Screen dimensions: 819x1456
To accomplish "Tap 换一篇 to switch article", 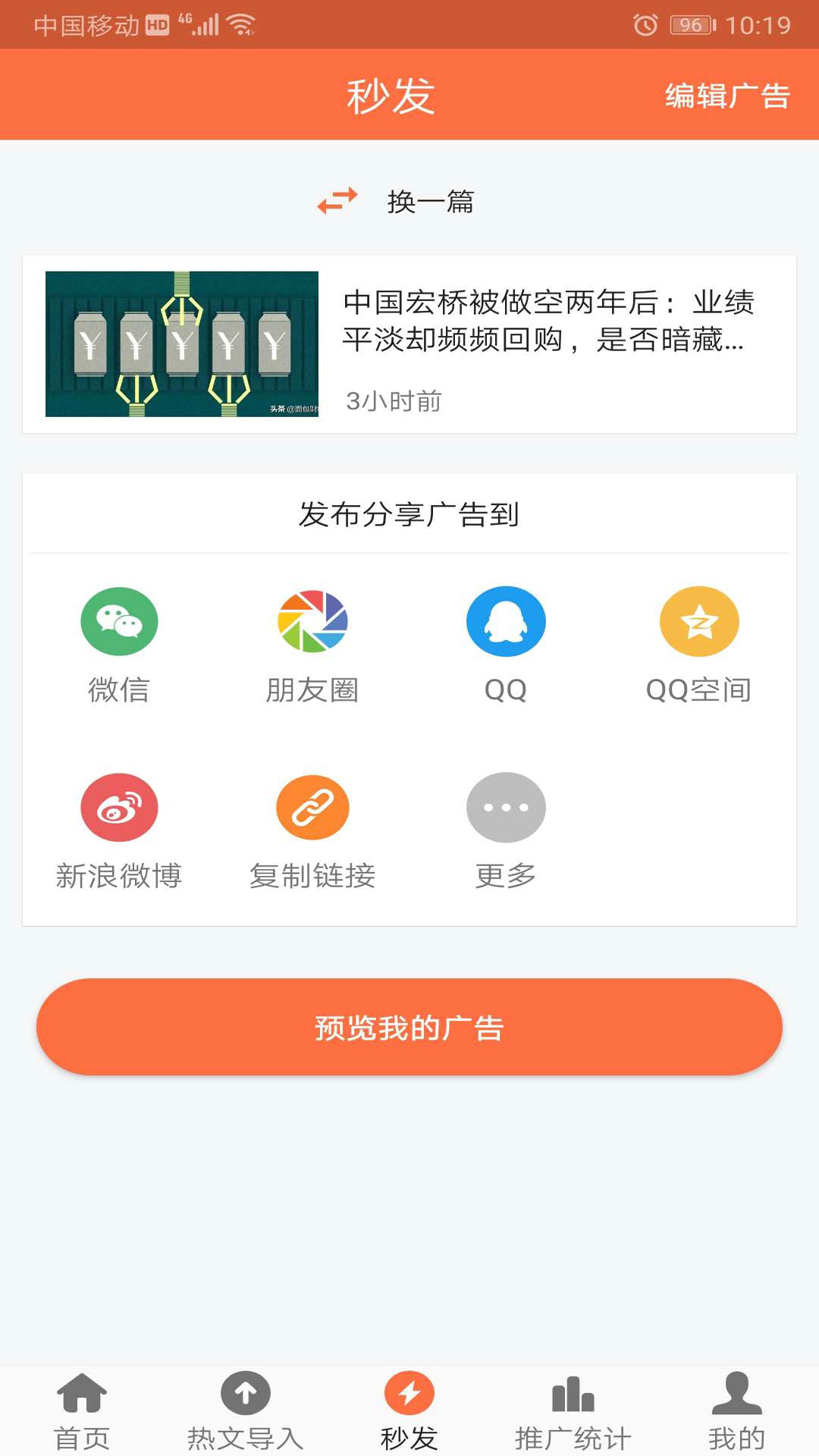I will (x=398, y=202).
